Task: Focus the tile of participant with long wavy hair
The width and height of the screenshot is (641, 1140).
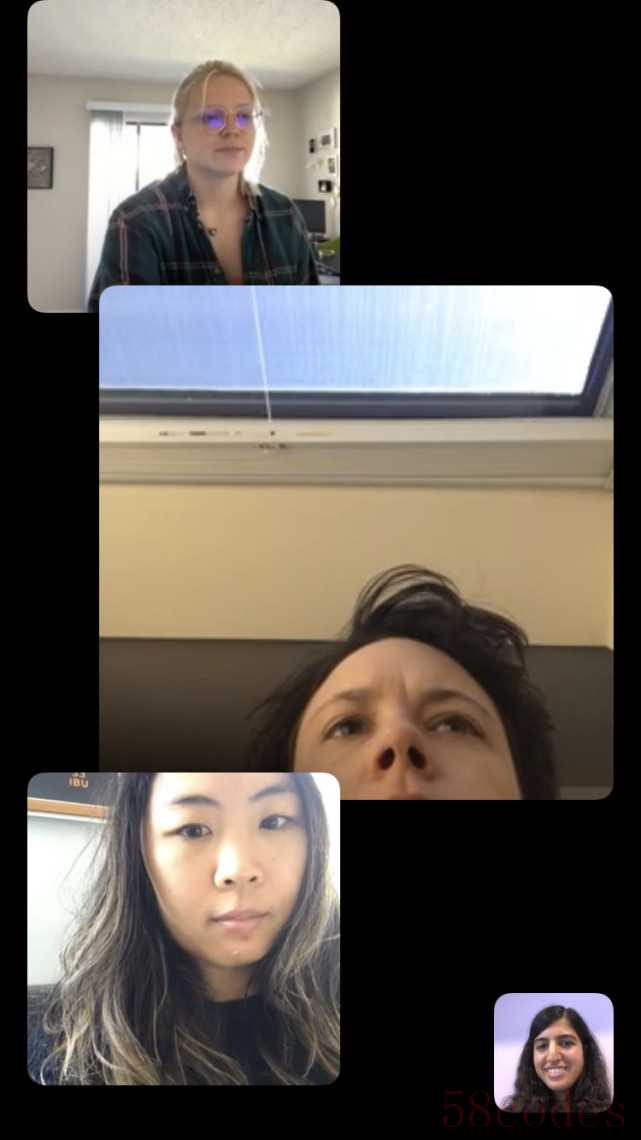Action: pyautogui.click(x=183, y=928)
